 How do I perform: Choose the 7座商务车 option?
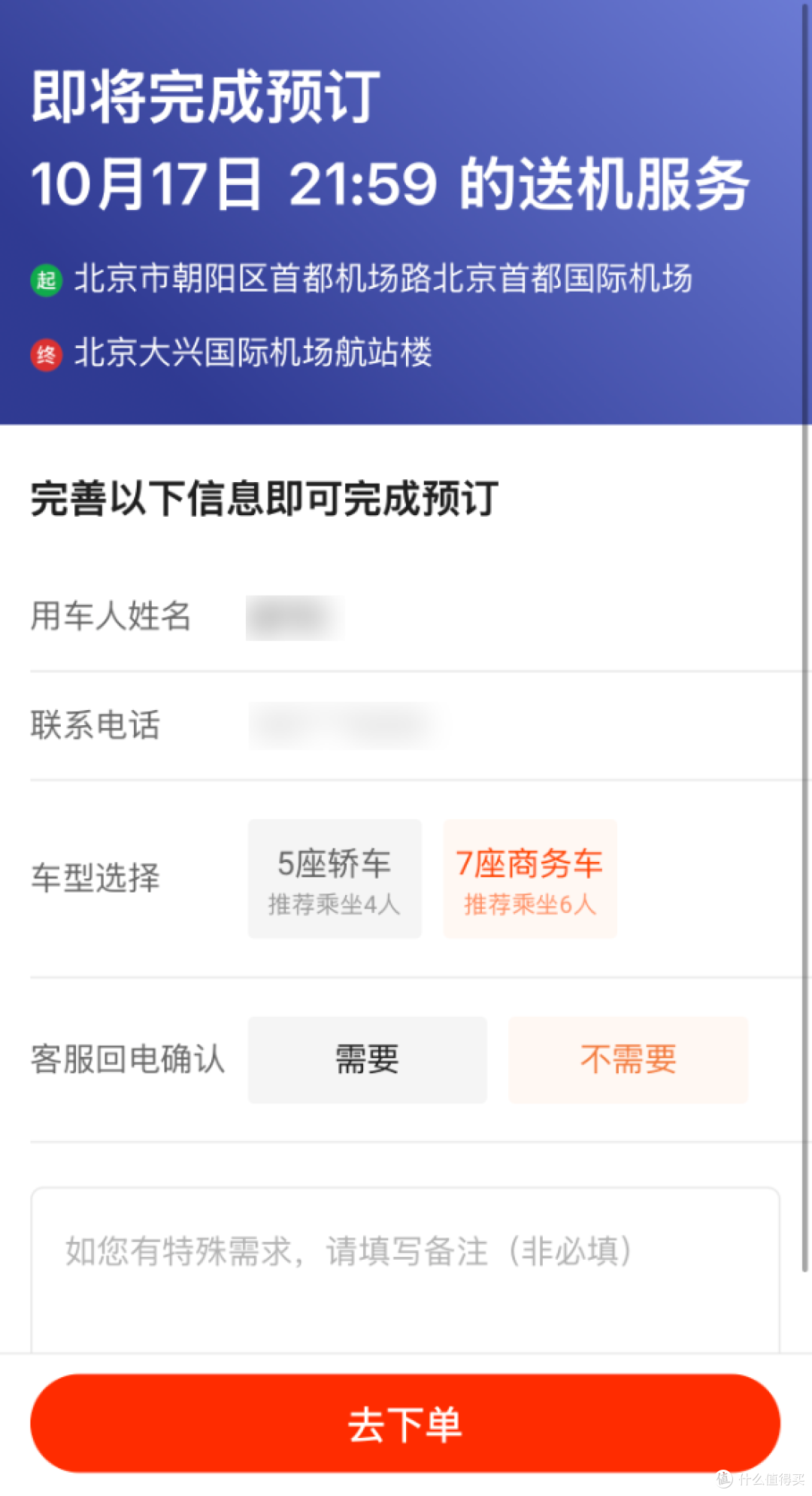pos(530,878)
